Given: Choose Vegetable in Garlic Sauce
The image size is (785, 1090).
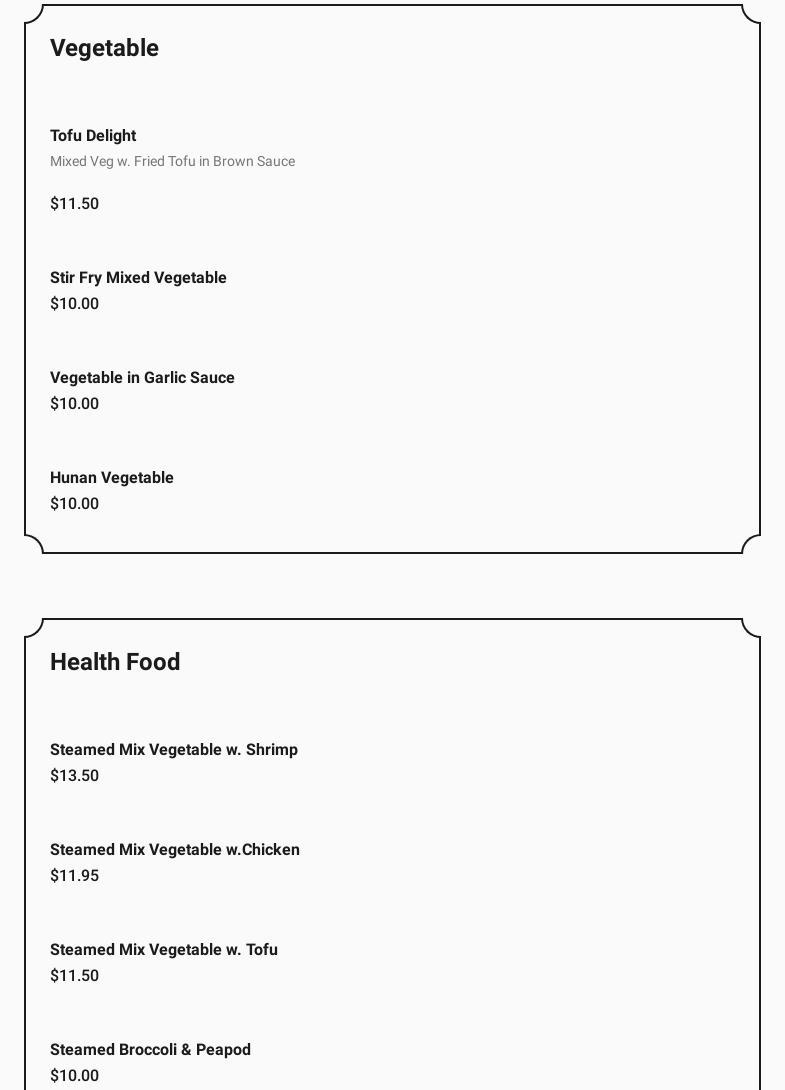Looking at the screenshot, I should coord(142,378).
